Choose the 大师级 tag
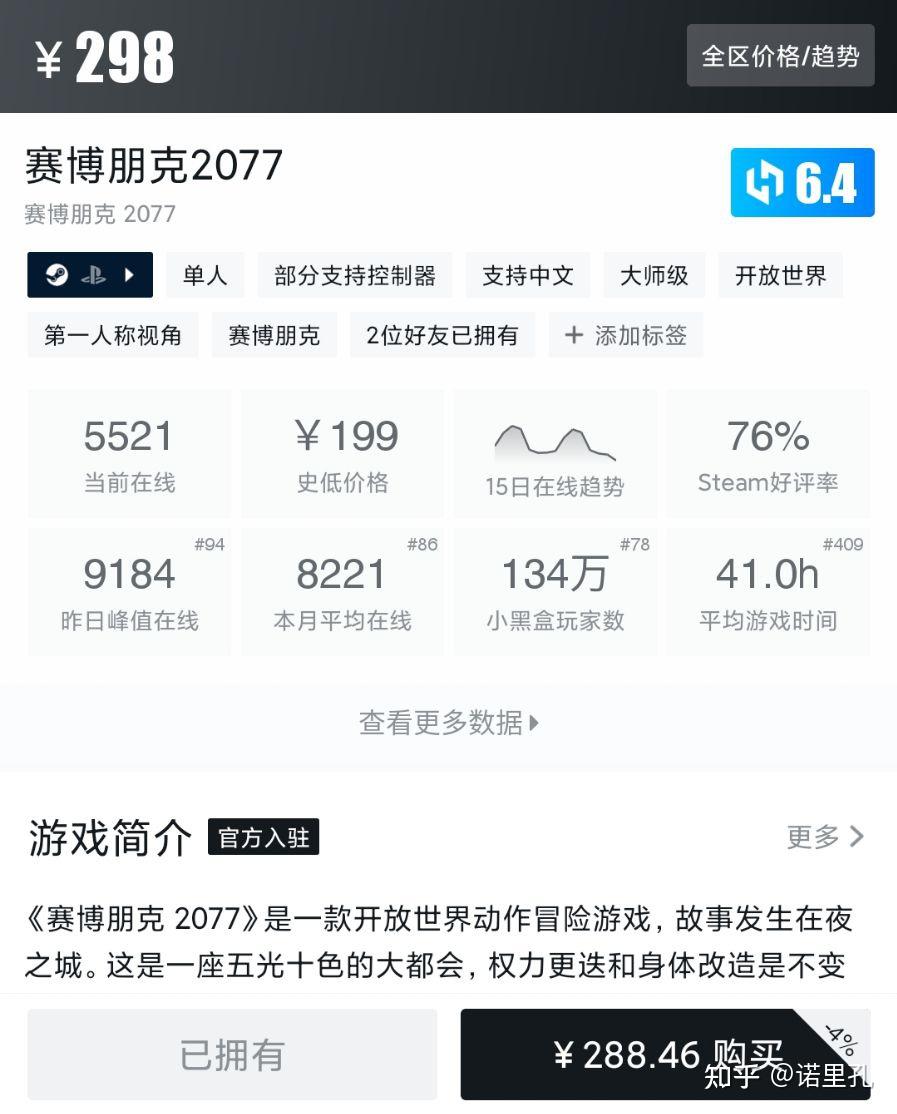 (x=654, y=275)
